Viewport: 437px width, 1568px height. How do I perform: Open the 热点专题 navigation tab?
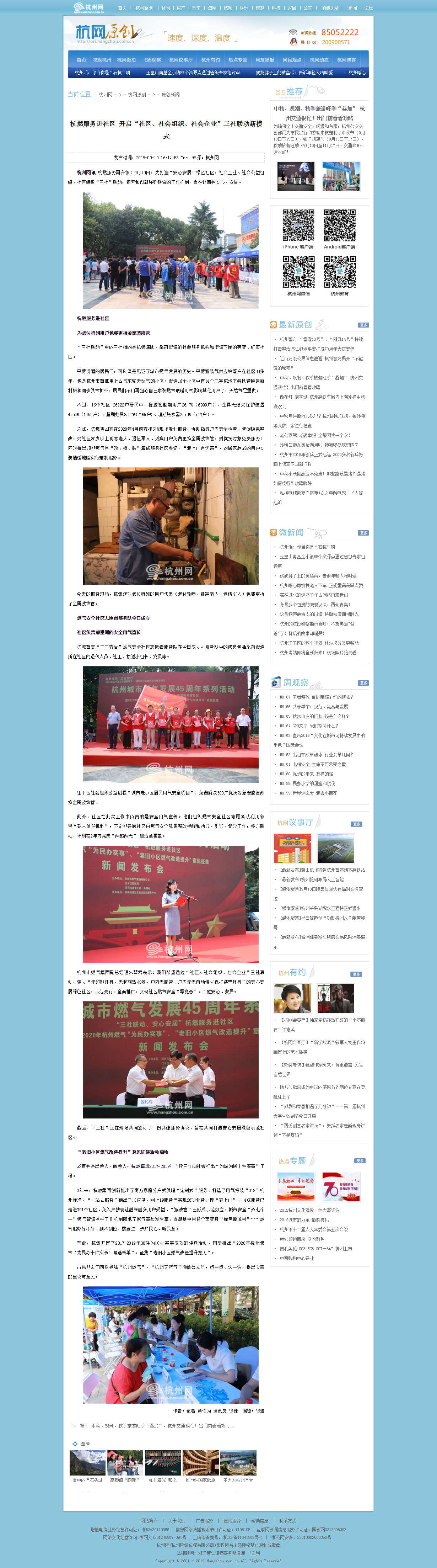238,60
